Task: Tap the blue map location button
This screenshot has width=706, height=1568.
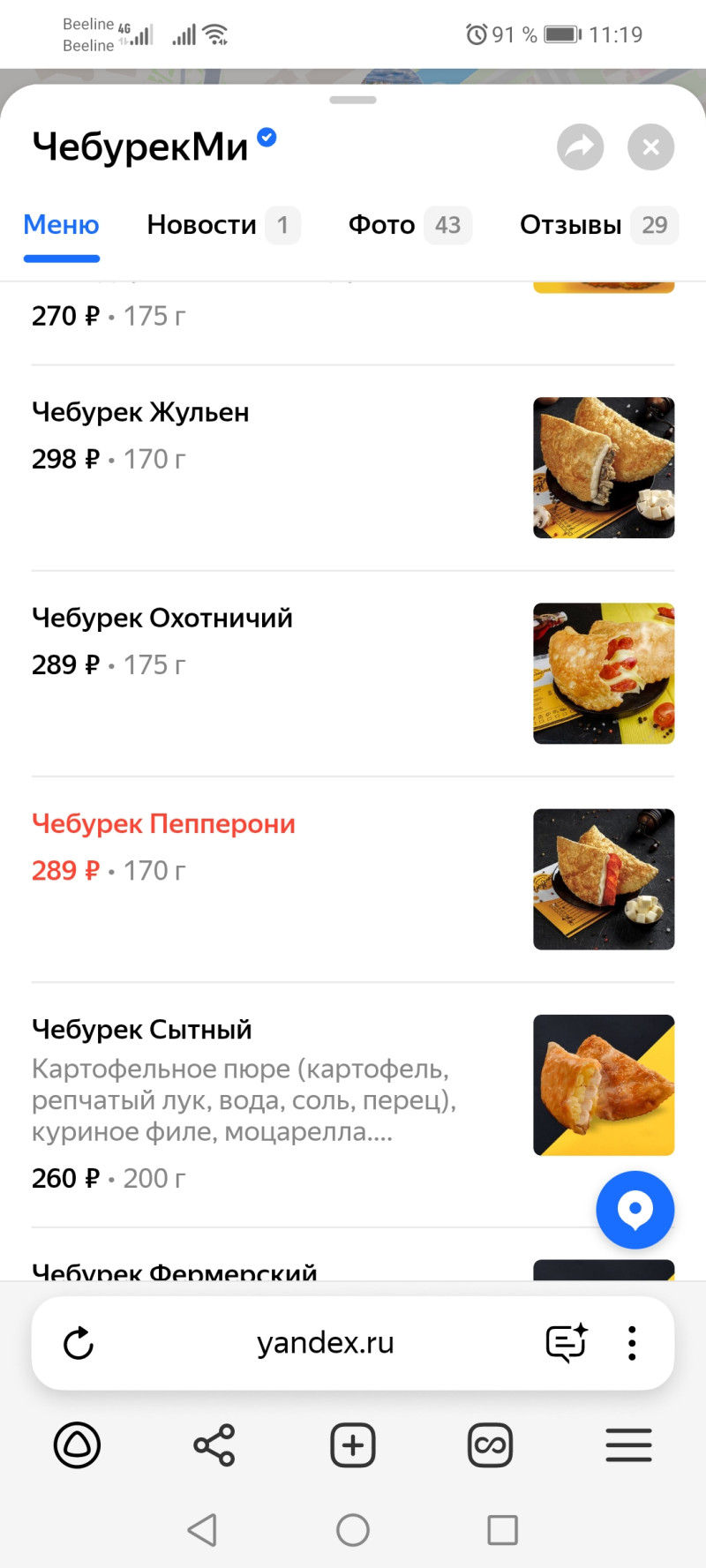Action: (x=635, y=1209)
